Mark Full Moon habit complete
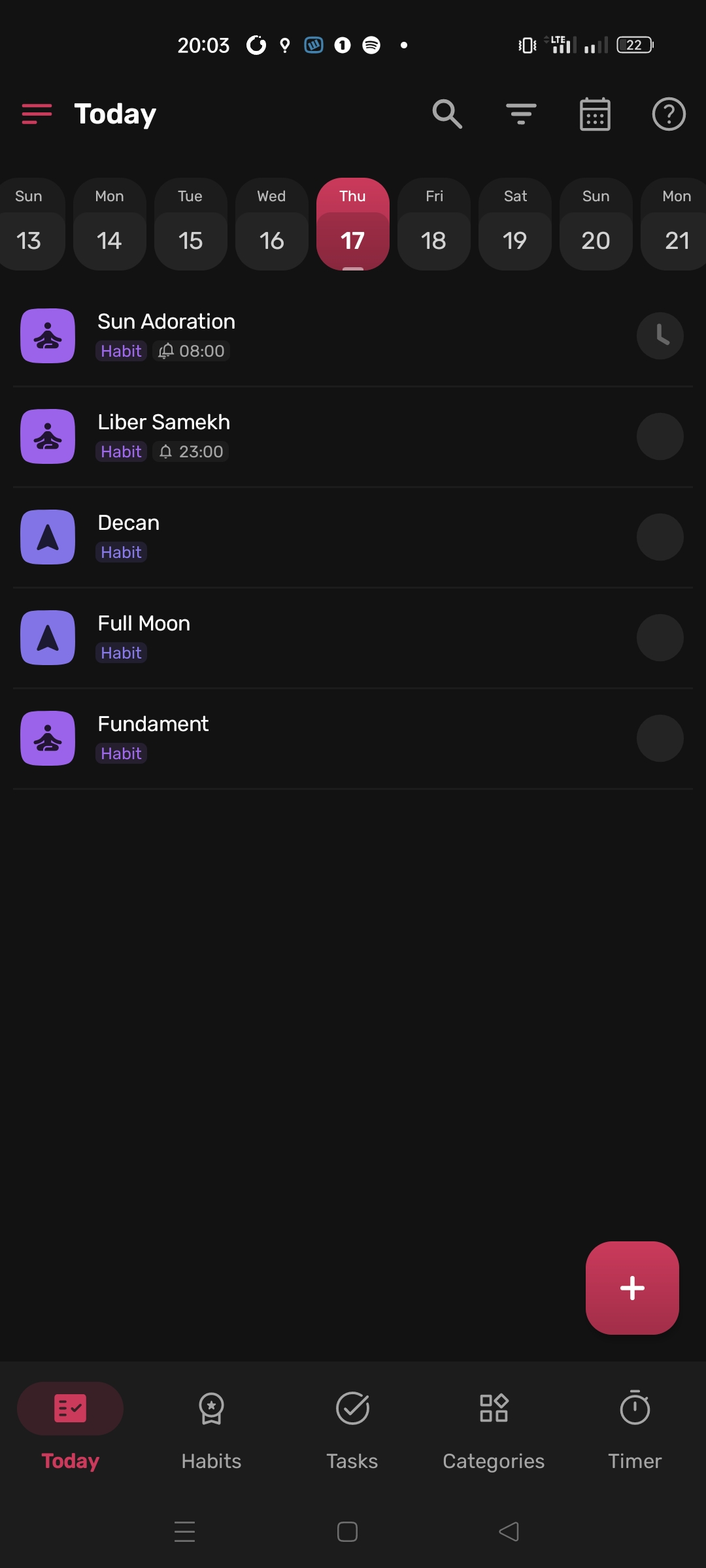 [x=660, y=638]
